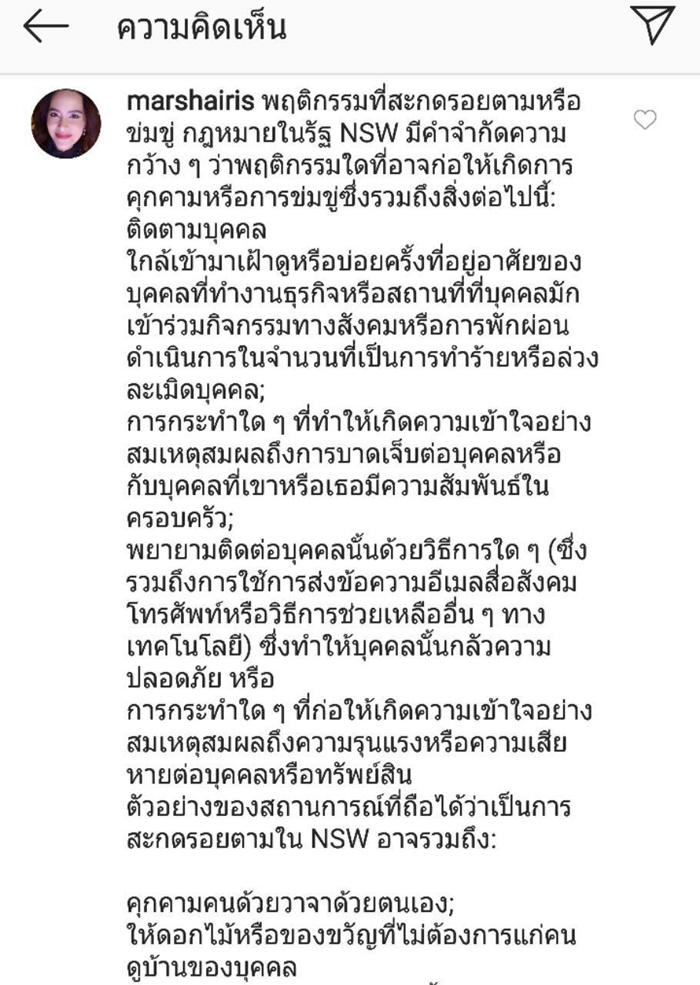Image resolution: width=700 pixels, height=985 pixels.
Task: Open the marshairis username link
Action: click(x=191, y=104)
